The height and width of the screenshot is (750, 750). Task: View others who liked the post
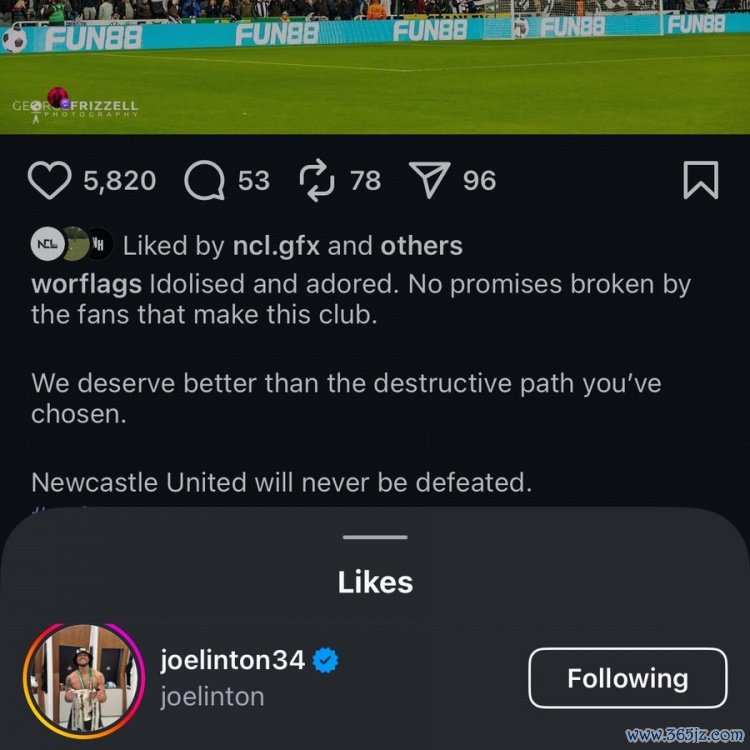pyautogui.click(x=421, y=246)
